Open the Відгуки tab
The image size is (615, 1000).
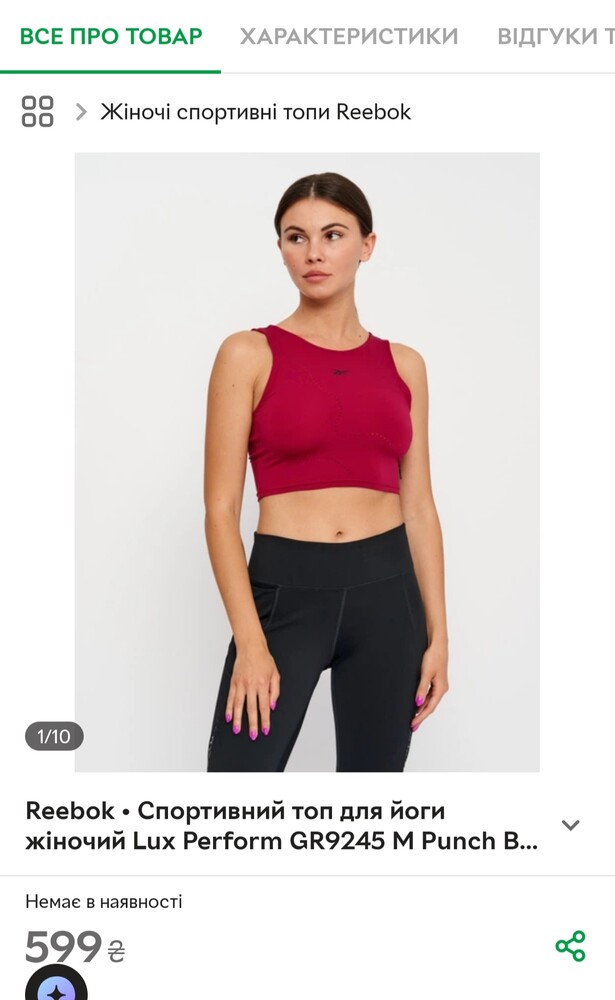pos(556,36)
